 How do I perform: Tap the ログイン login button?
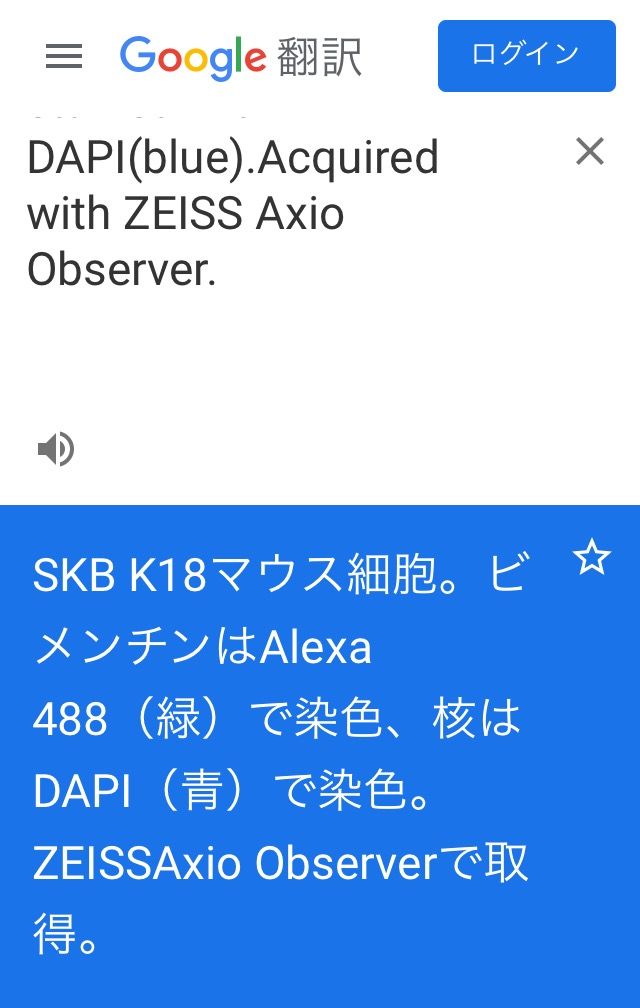point(526,55)
